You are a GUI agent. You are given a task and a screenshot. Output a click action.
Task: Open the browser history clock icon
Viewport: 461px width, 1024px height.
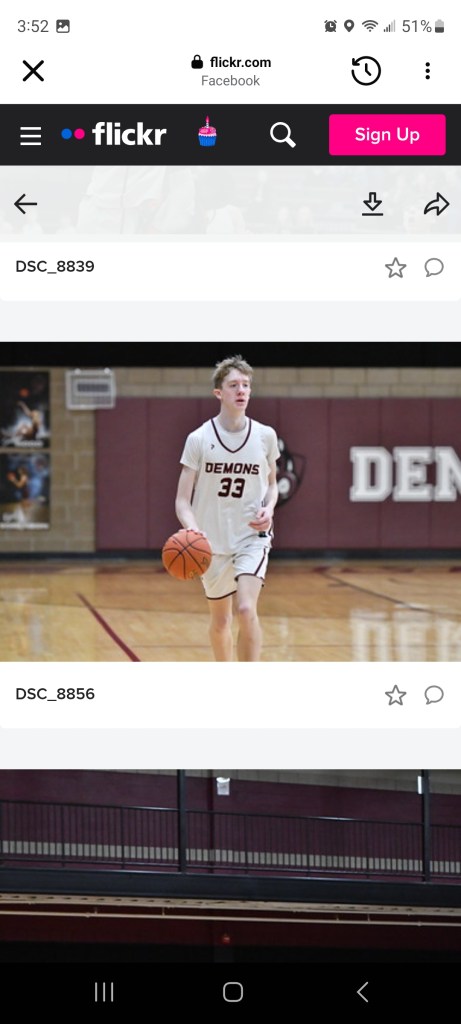pyautogui.click(x=366, y=71)
